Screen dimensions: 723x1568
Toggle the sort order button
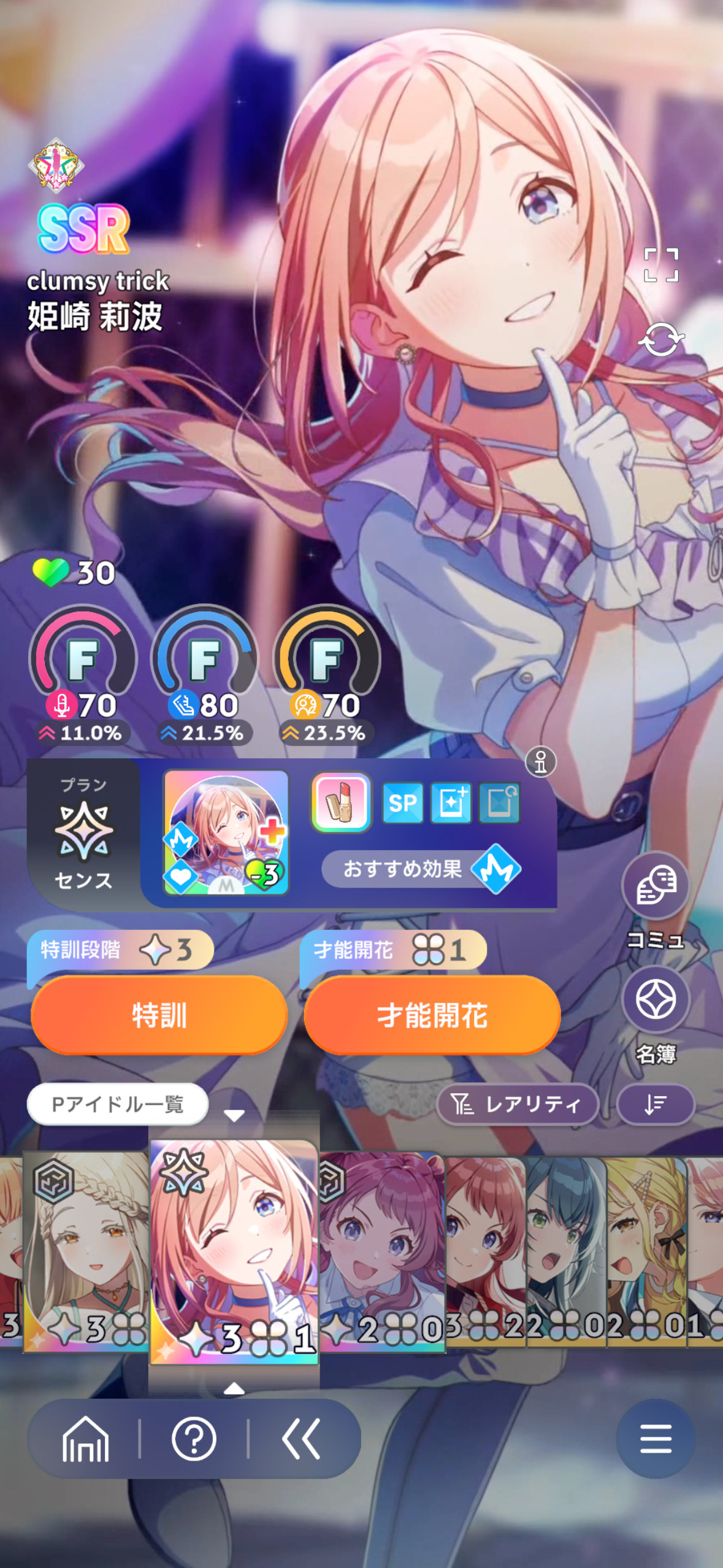pos(656,1104)
